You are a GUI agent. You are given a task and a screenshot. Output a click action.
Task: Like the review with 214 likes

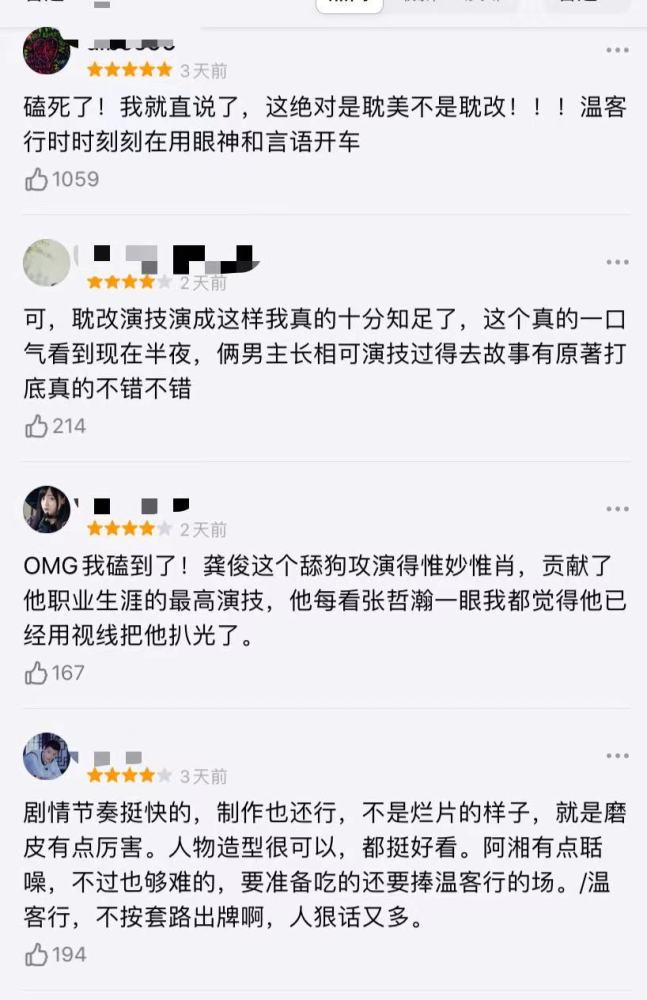tap(37, 427)
